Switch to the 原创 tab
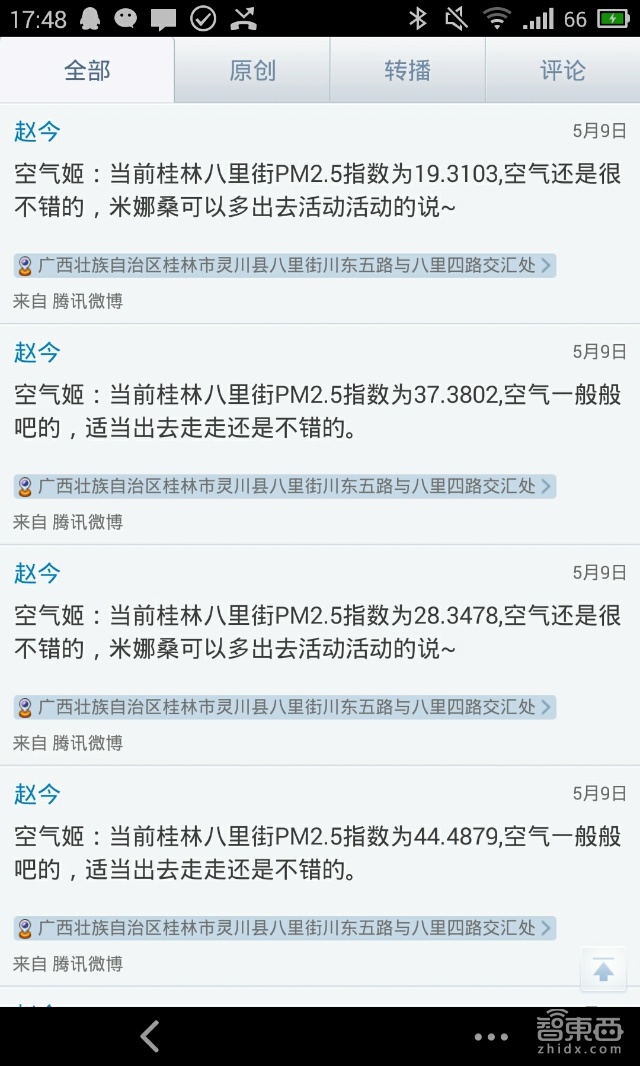 pyautogui.click(x=252, y=70)
